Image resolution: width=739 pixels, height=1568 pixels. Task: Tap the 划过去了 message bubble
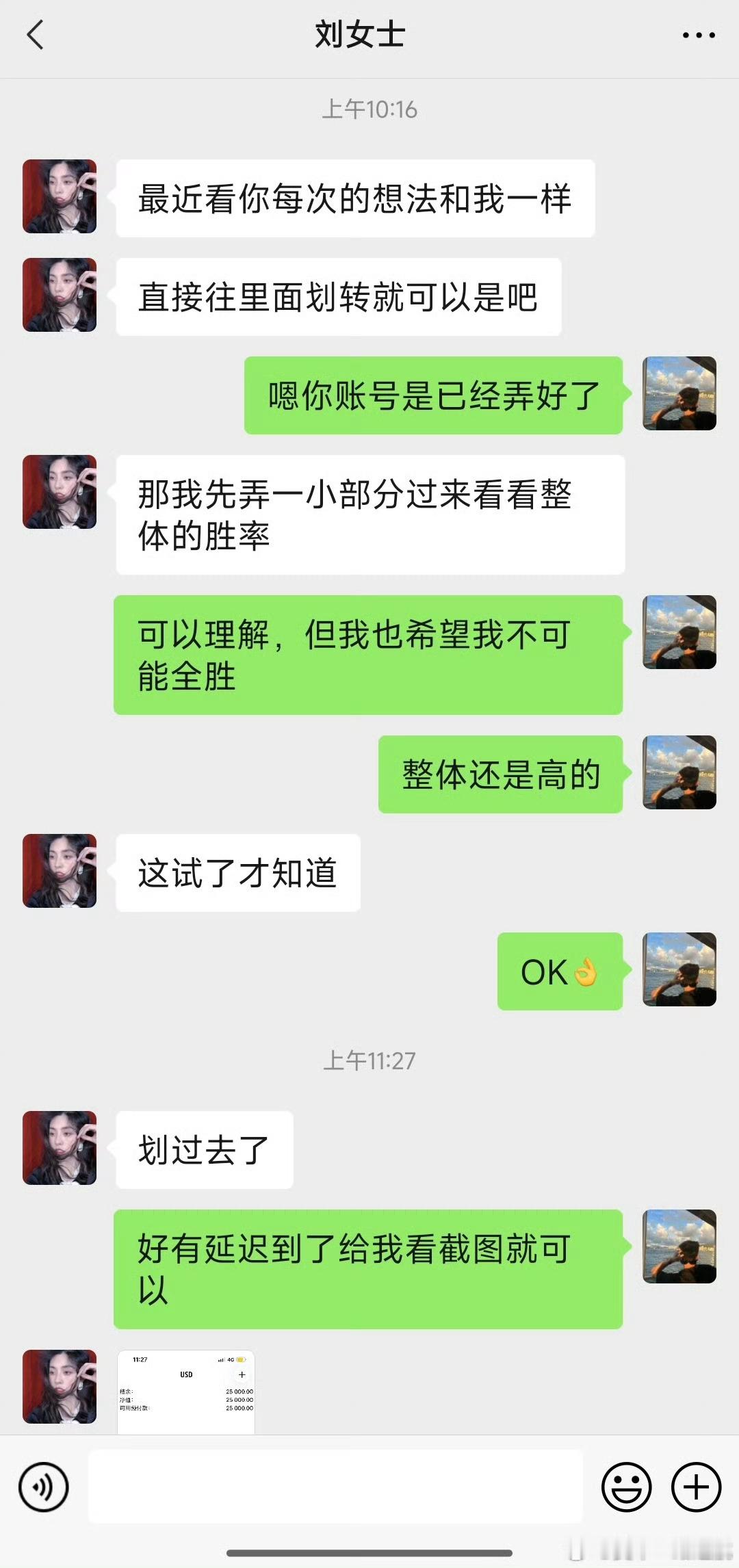(x=205, y=1149)
